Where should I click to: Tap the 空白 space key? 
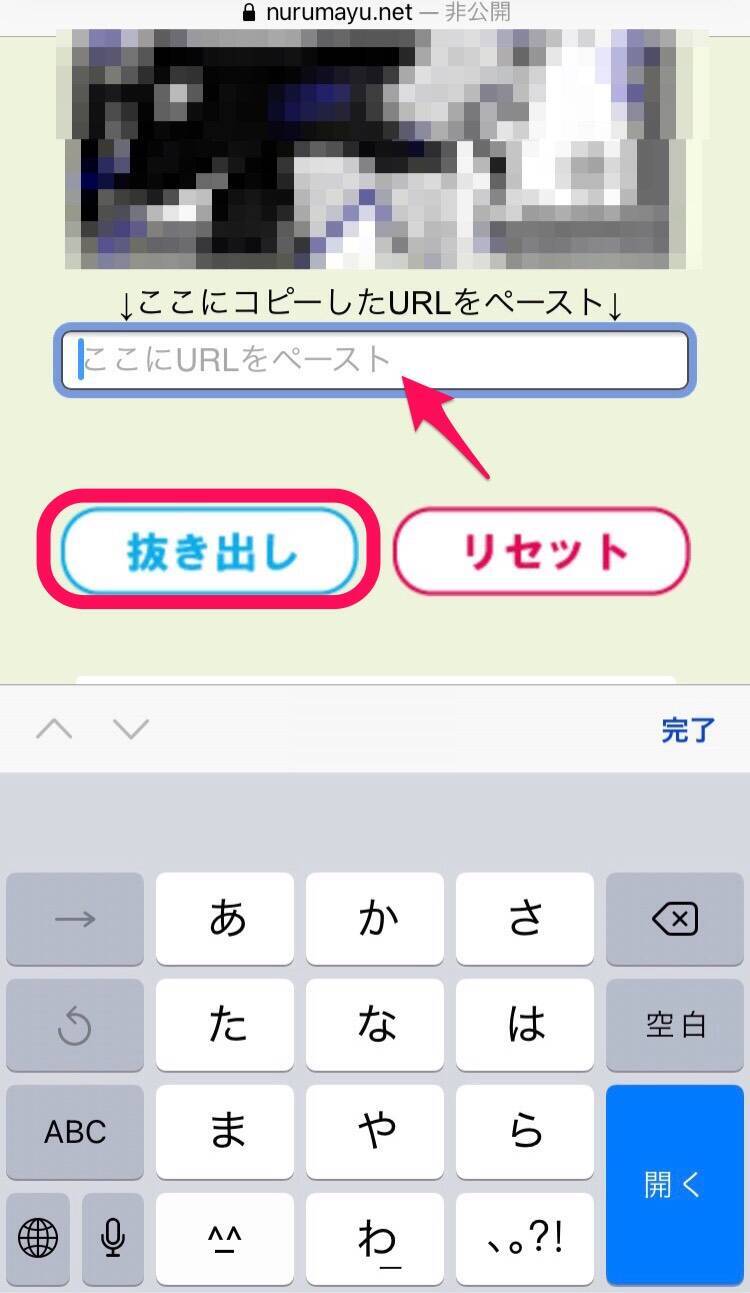(x=674, y=1024)
